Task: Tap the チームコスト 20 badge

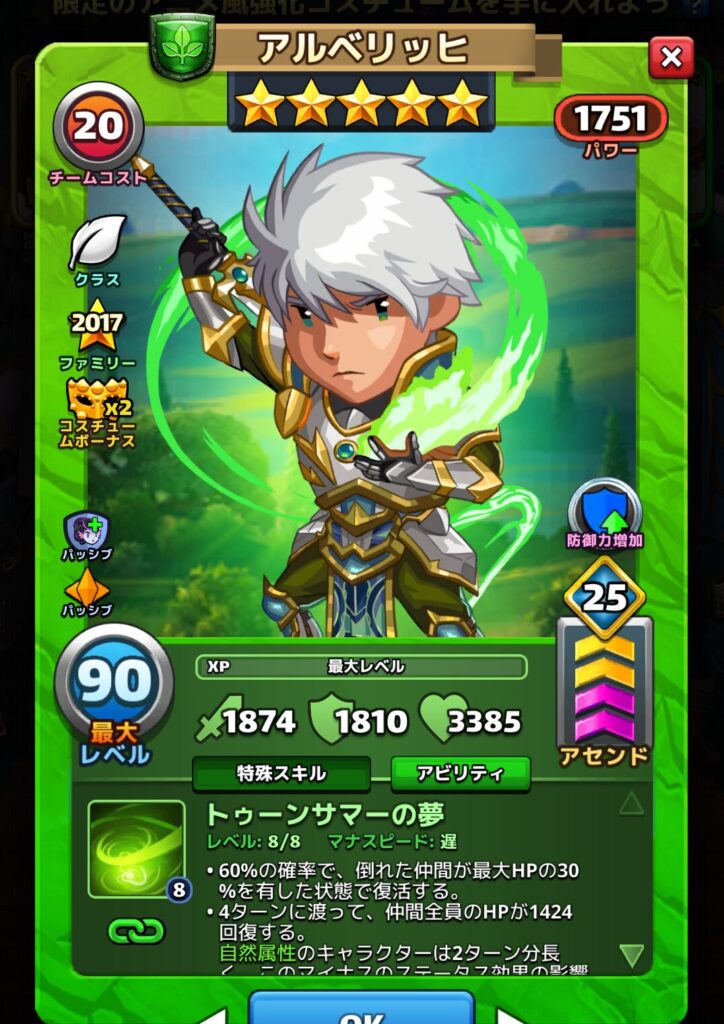Action: tap(98, 127)
